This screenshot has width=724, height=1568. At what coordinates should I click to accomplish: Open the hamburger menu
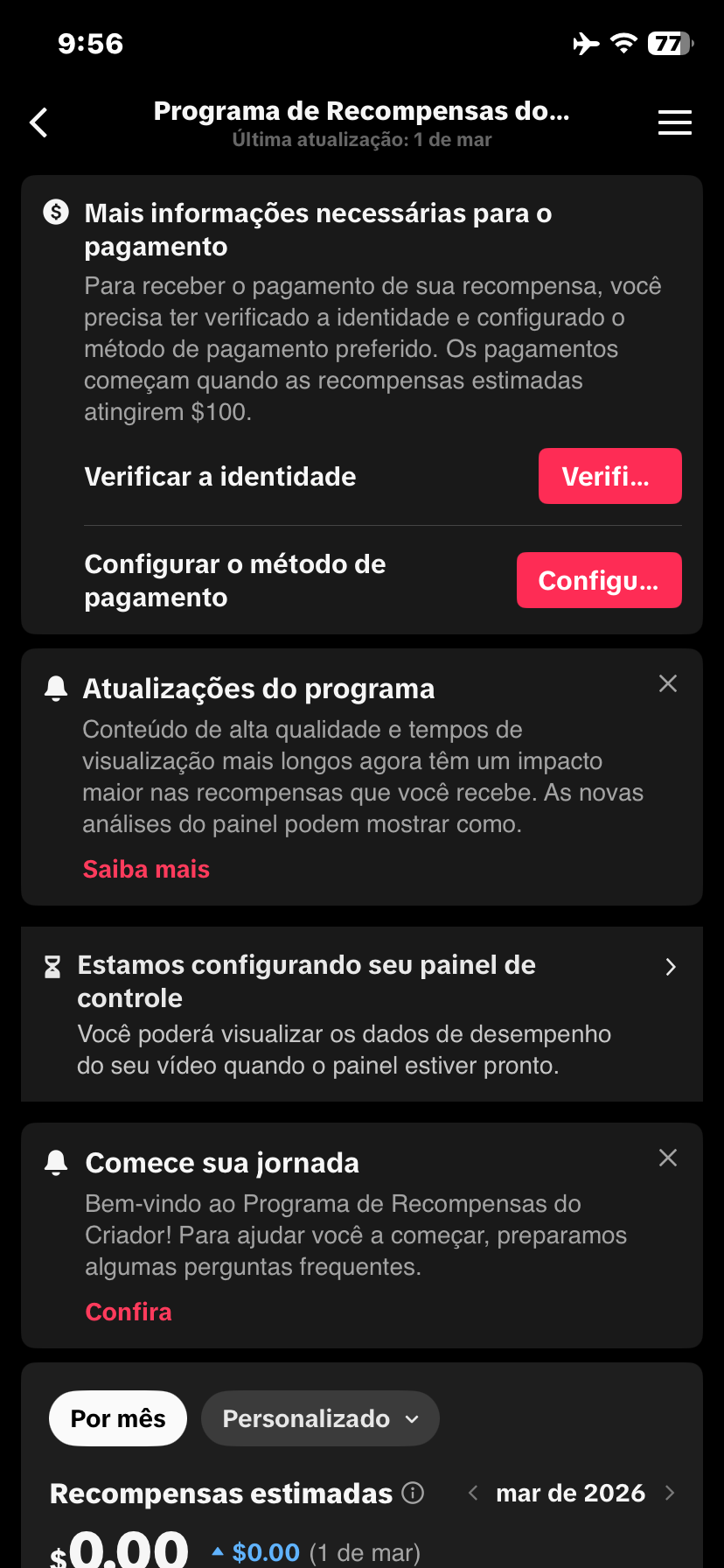point(674,123)
